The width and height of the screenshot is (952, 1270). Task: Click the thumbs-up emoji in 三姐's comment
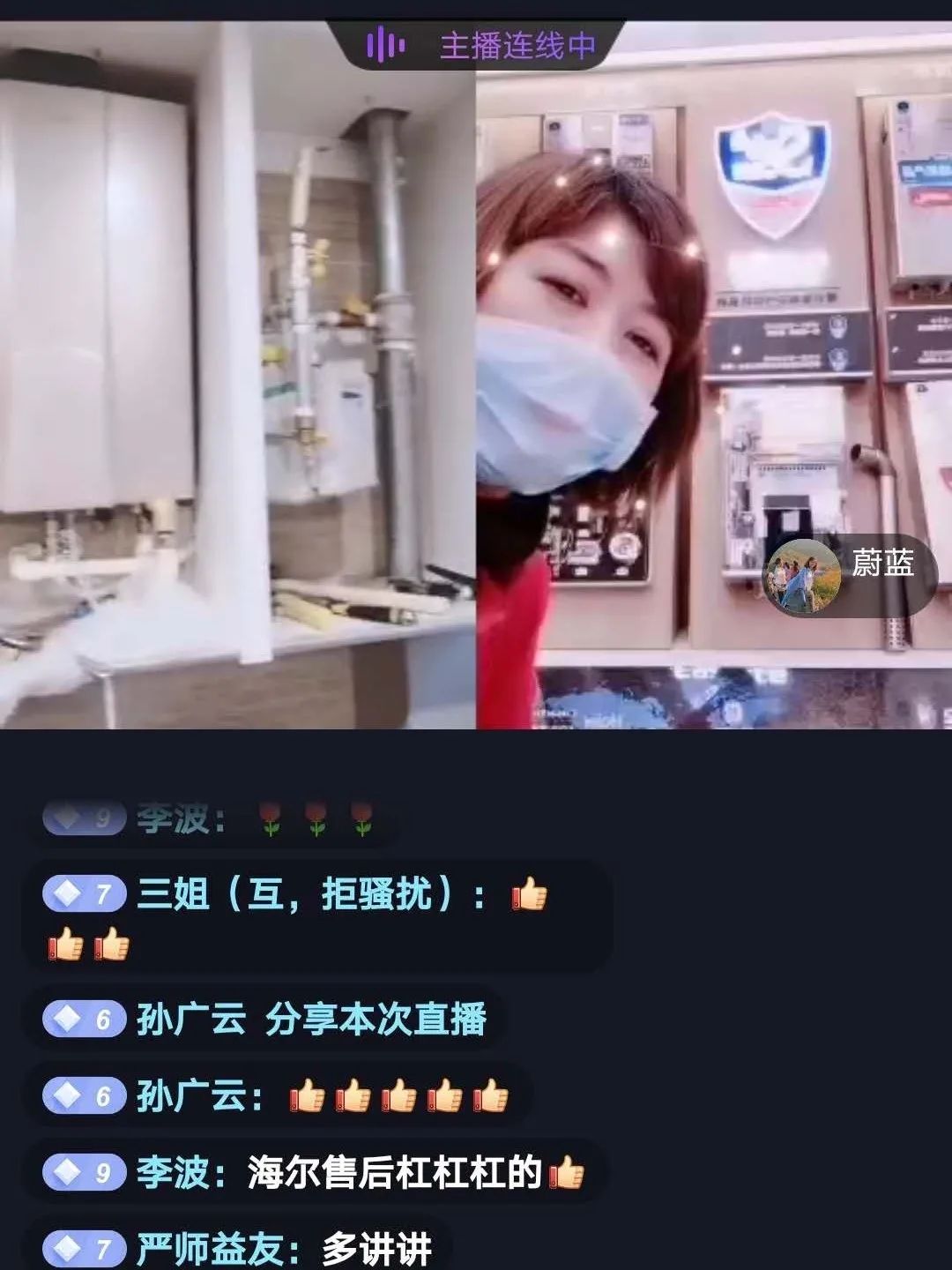tap(532, 893)
